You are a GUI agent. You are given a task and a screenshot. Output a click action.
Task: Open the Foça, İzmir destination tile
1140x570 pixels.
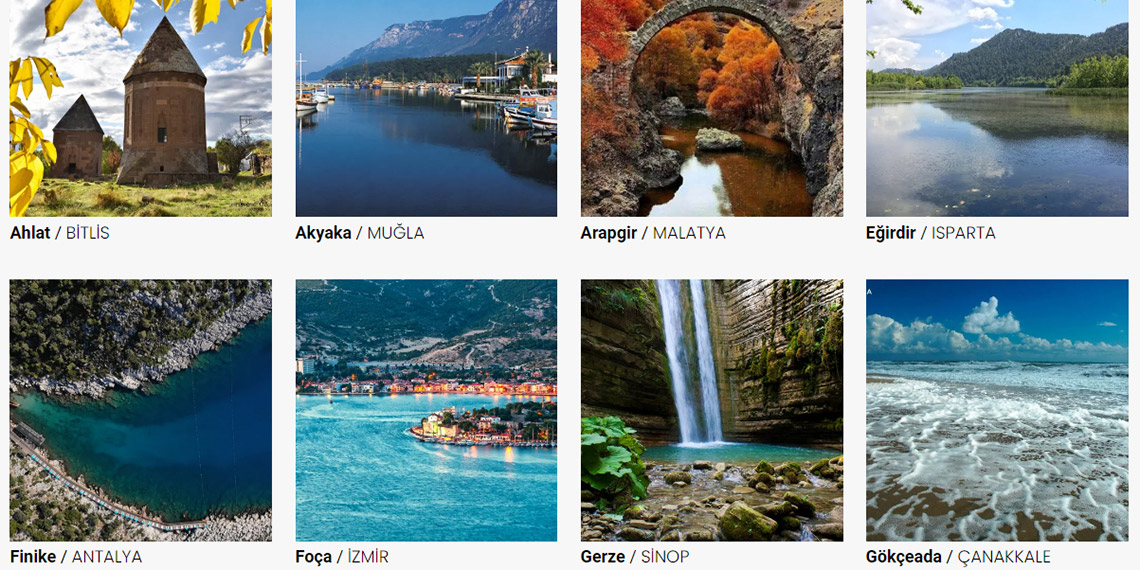[x=426, y=410]
